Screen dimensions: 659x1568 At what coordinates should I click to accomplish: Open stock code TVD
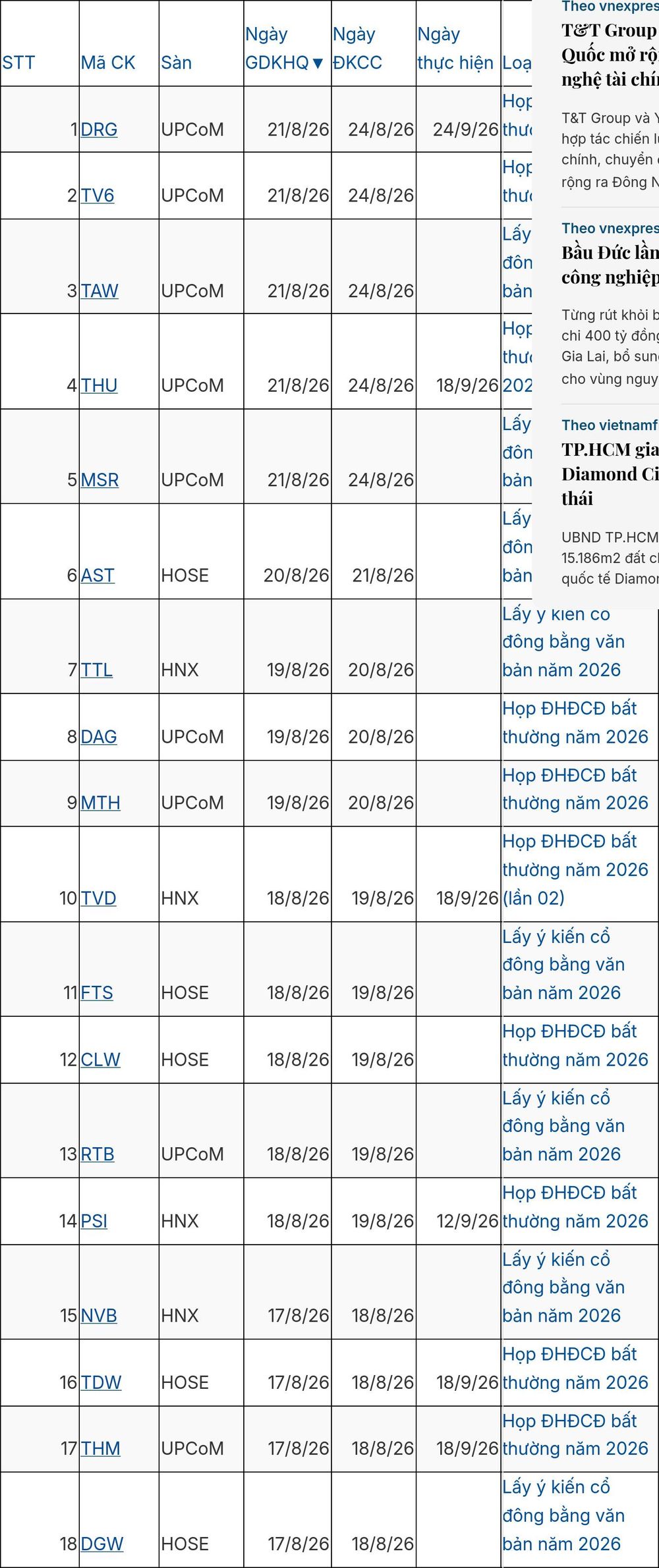tap(99, 898)
